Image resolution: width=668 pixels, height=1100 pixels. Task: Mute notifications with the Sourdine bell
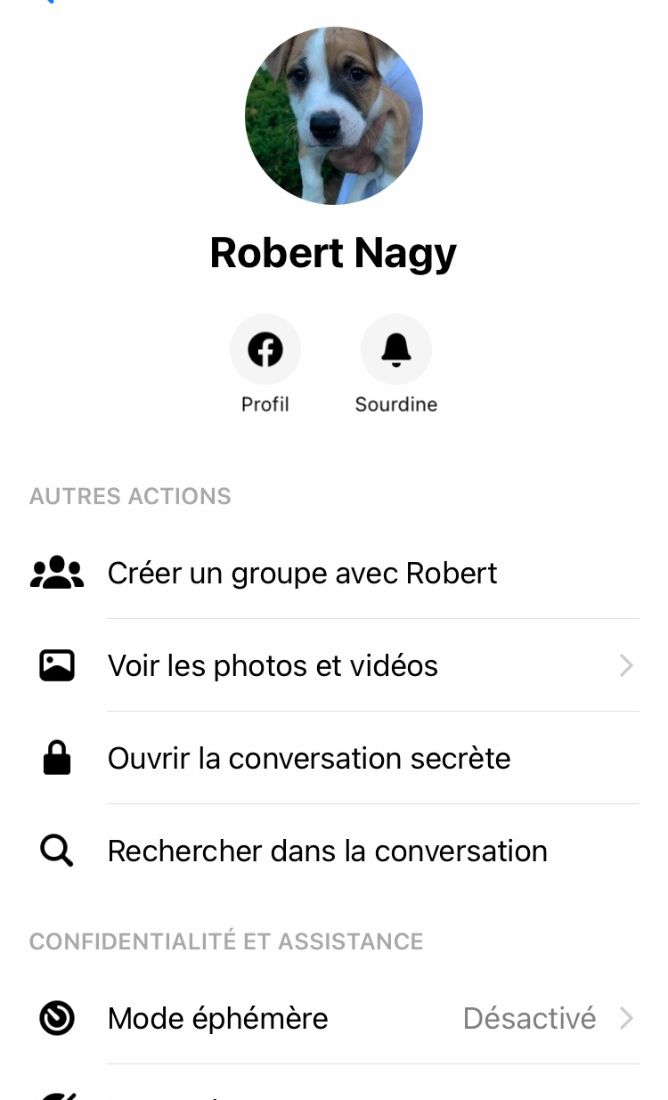coord(396,349)
